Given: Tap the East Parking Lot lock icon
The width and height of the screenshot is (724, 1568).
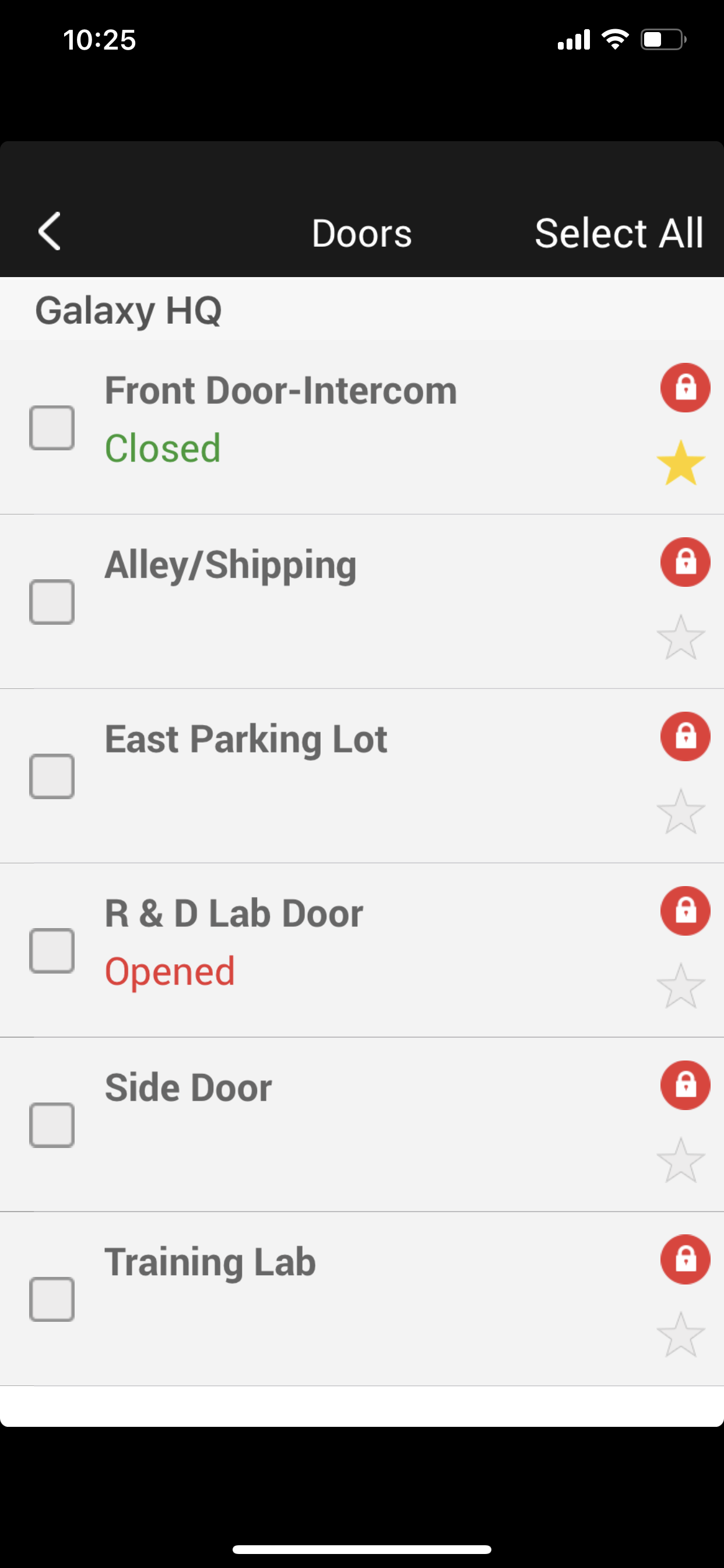Looking at the screenshot, I should (686, 737).
